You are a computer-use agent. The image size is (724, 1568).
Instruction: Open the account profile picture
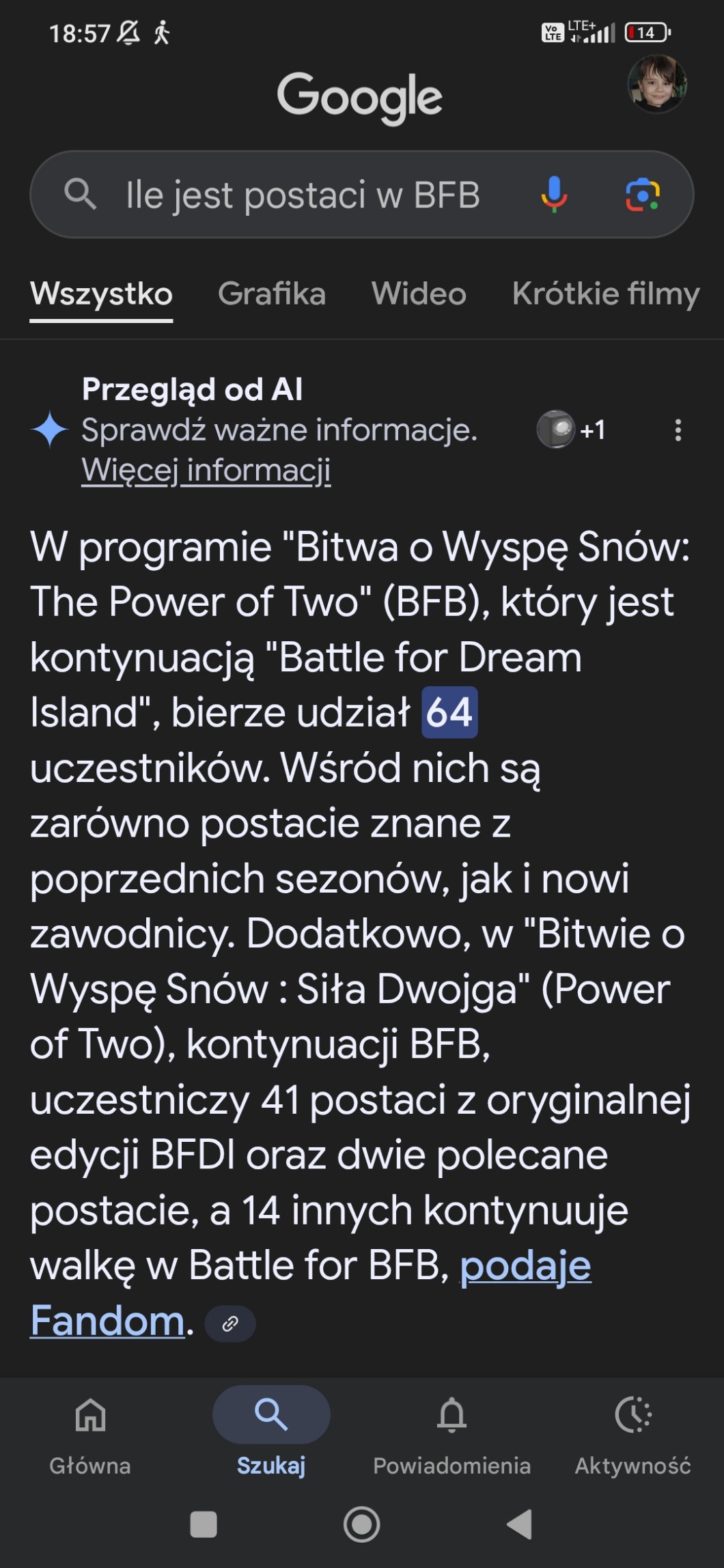[656, 84]
